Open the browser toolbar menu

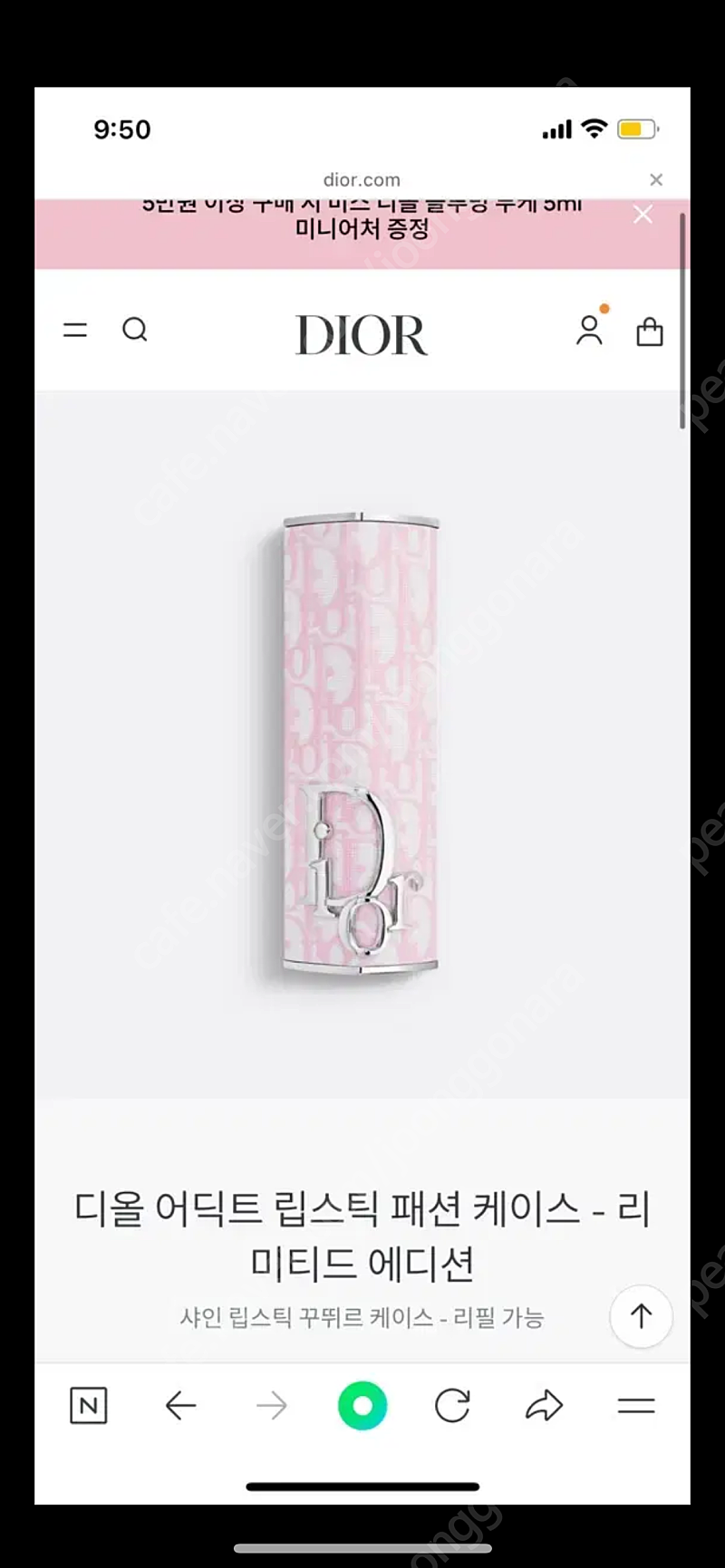[636, 1406]
